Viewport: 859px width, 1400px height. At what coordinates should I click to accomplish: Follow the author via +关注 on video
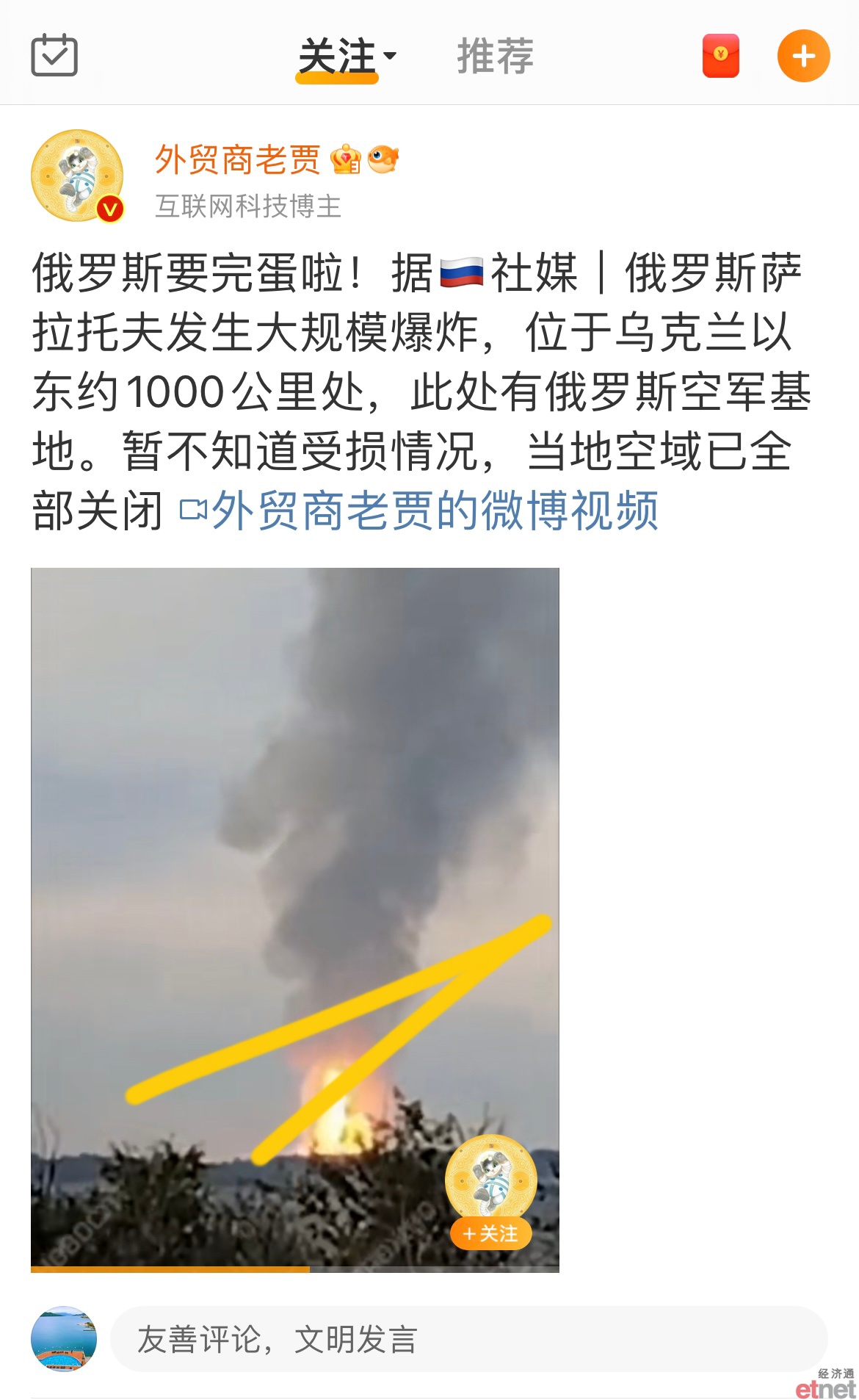point(490,1233)
